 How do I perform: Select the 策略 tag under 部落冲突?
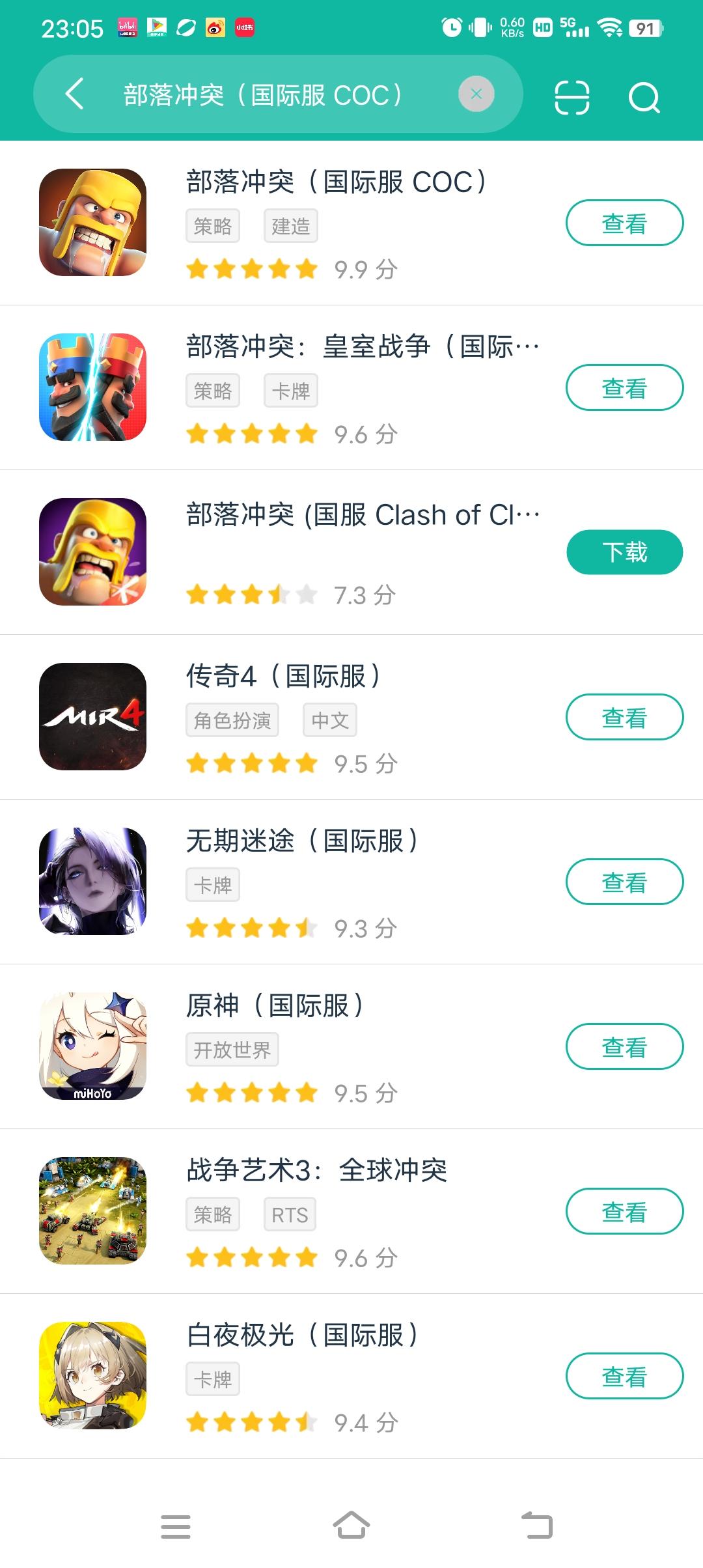click(212, 225)
